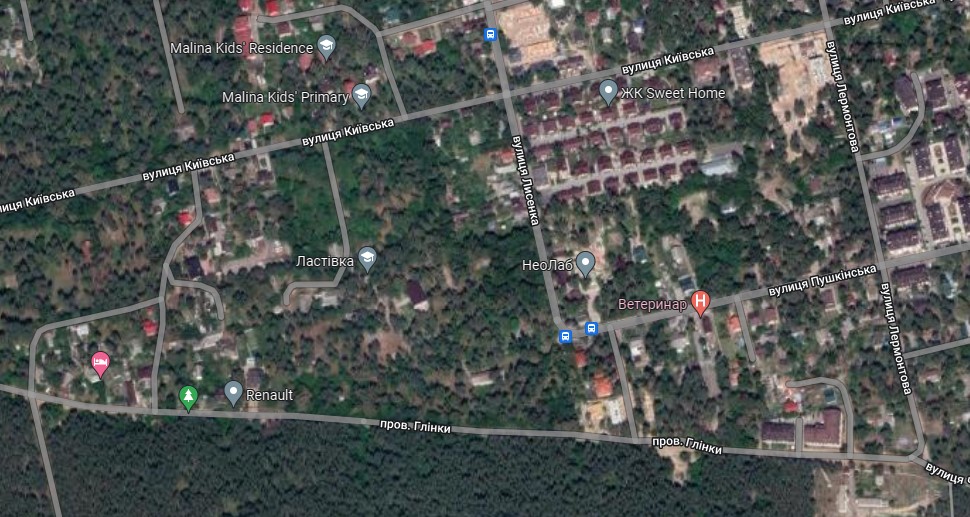Tap the ЖК Sweet Home place marker

tap(607, 92)
